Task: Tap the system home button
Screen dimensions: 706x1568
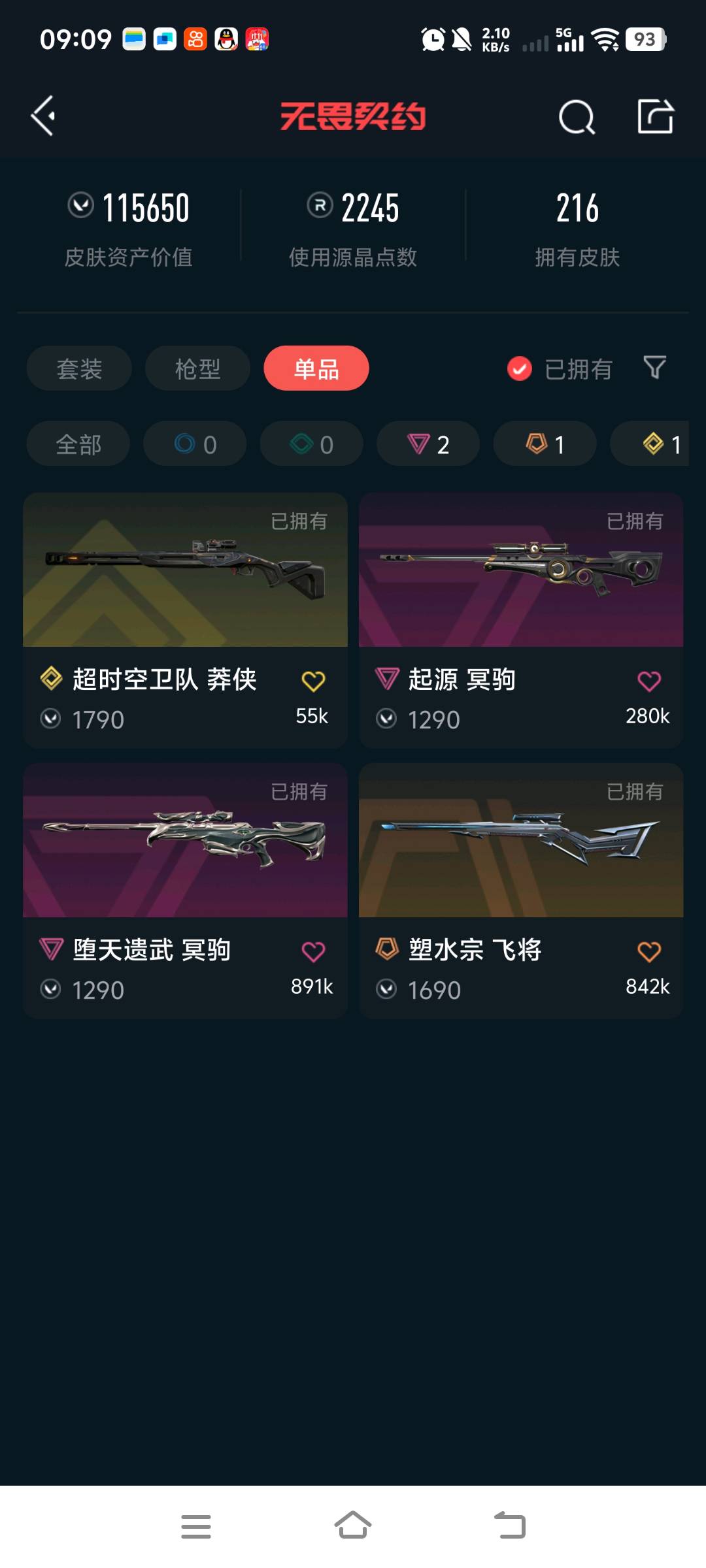Action: [353, 1526]
